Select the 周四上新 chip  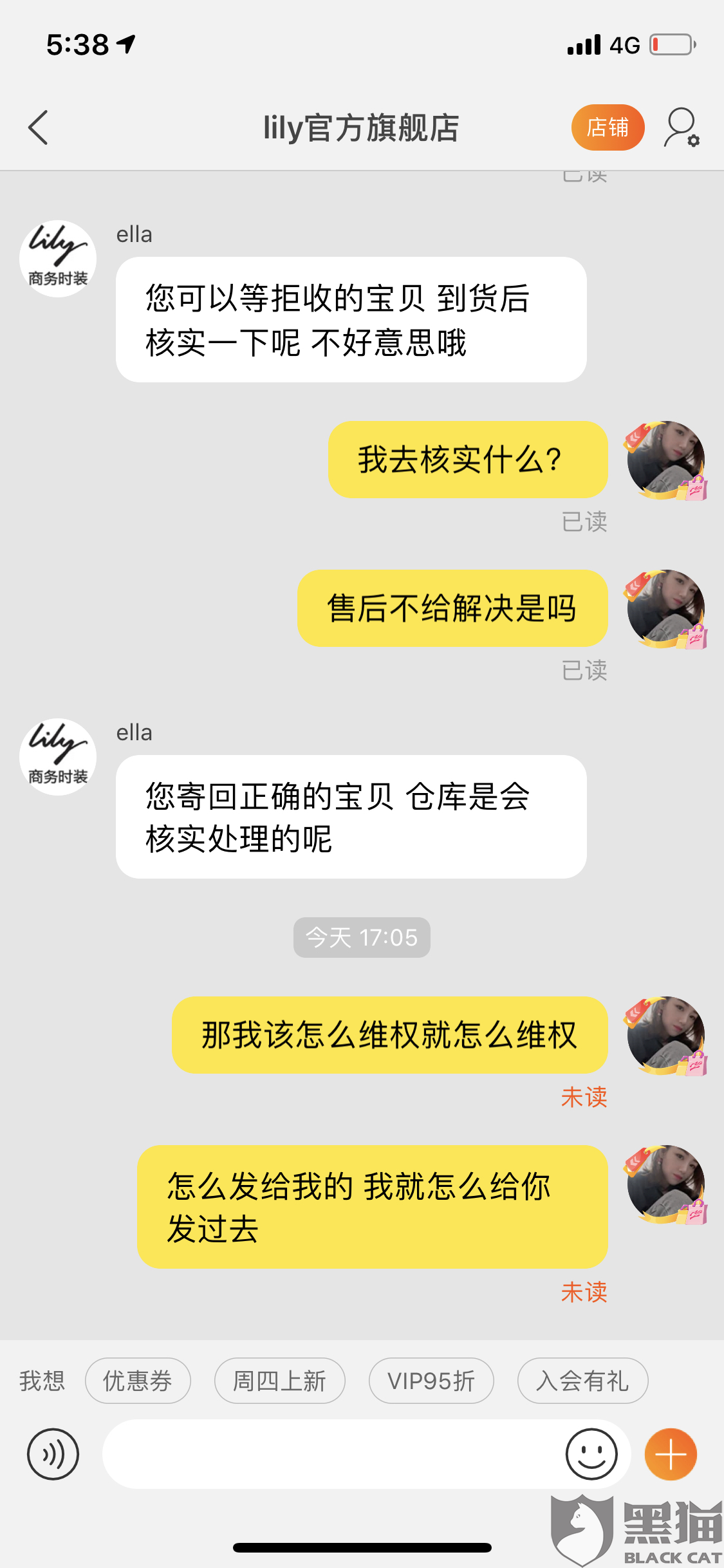point(279,1381)
